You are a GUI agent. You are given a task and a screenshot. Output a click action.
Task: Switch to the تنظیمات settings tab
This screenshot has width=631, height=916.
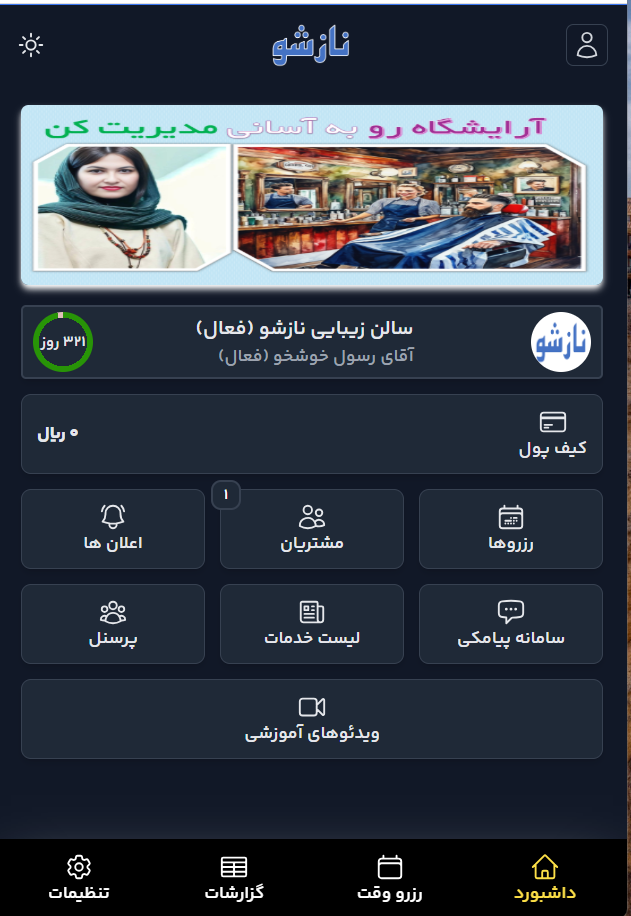click(79, 878)
